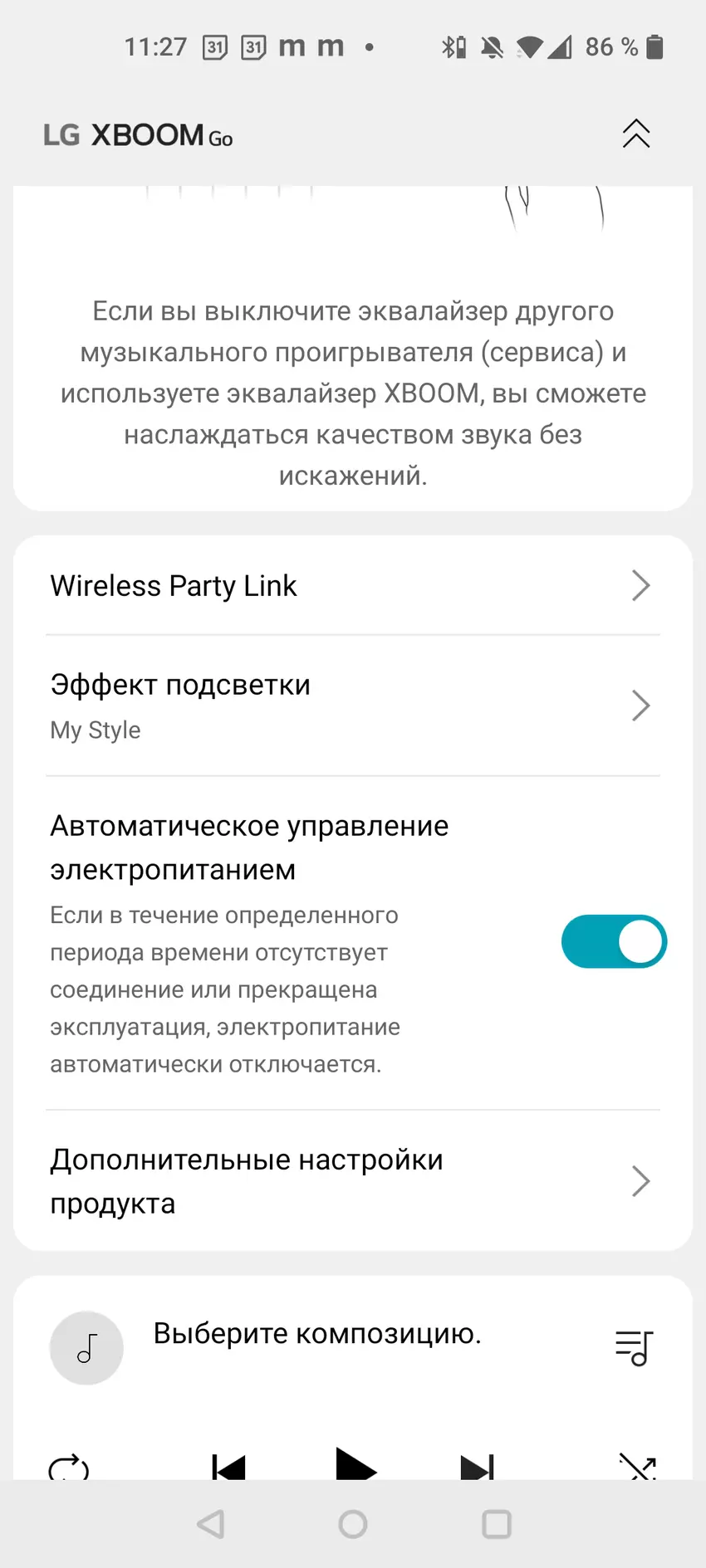Open the playlist queue icon

(x=634, y=1347)
